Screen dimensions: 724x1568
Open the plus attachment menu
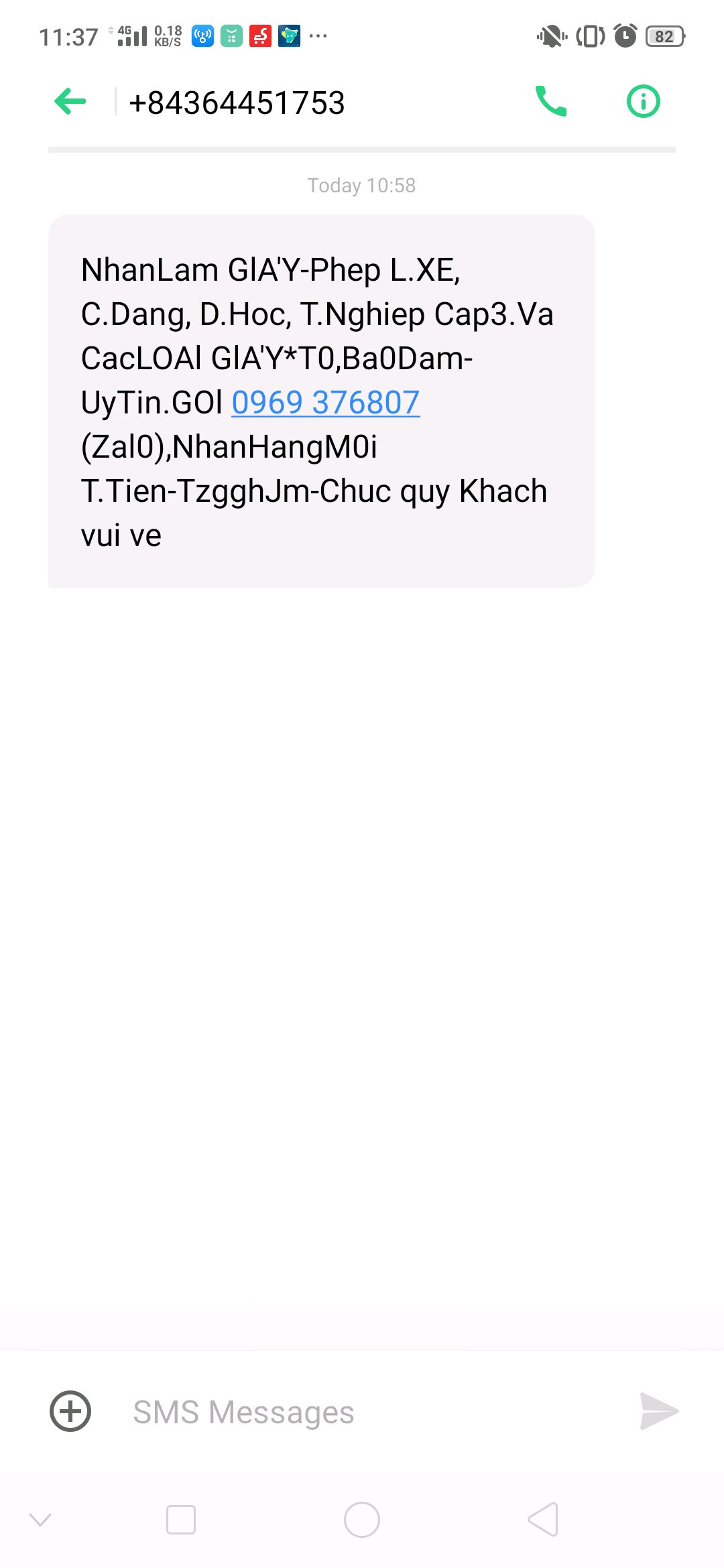tap(70, 1411)
